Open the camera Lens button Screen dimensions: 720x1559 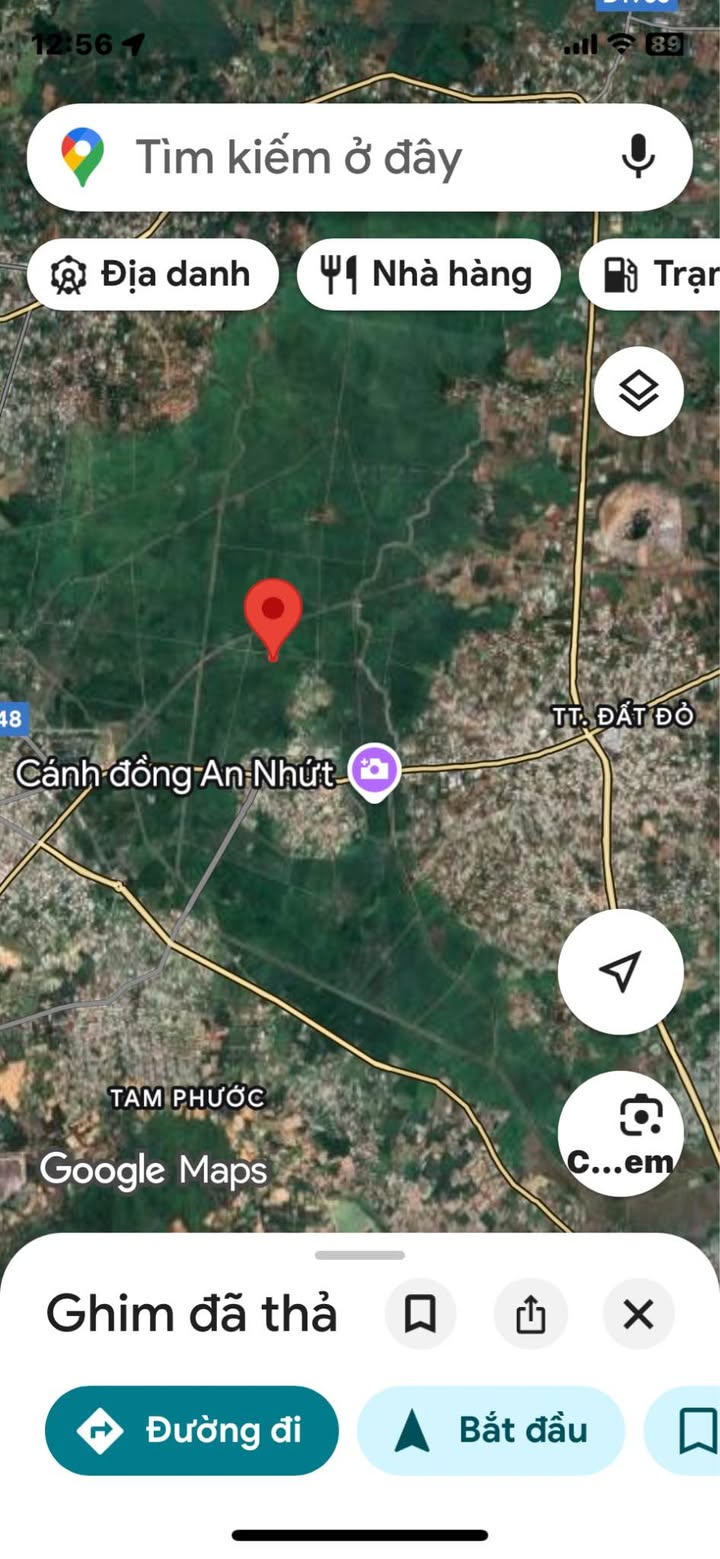tap(620, 1133)
